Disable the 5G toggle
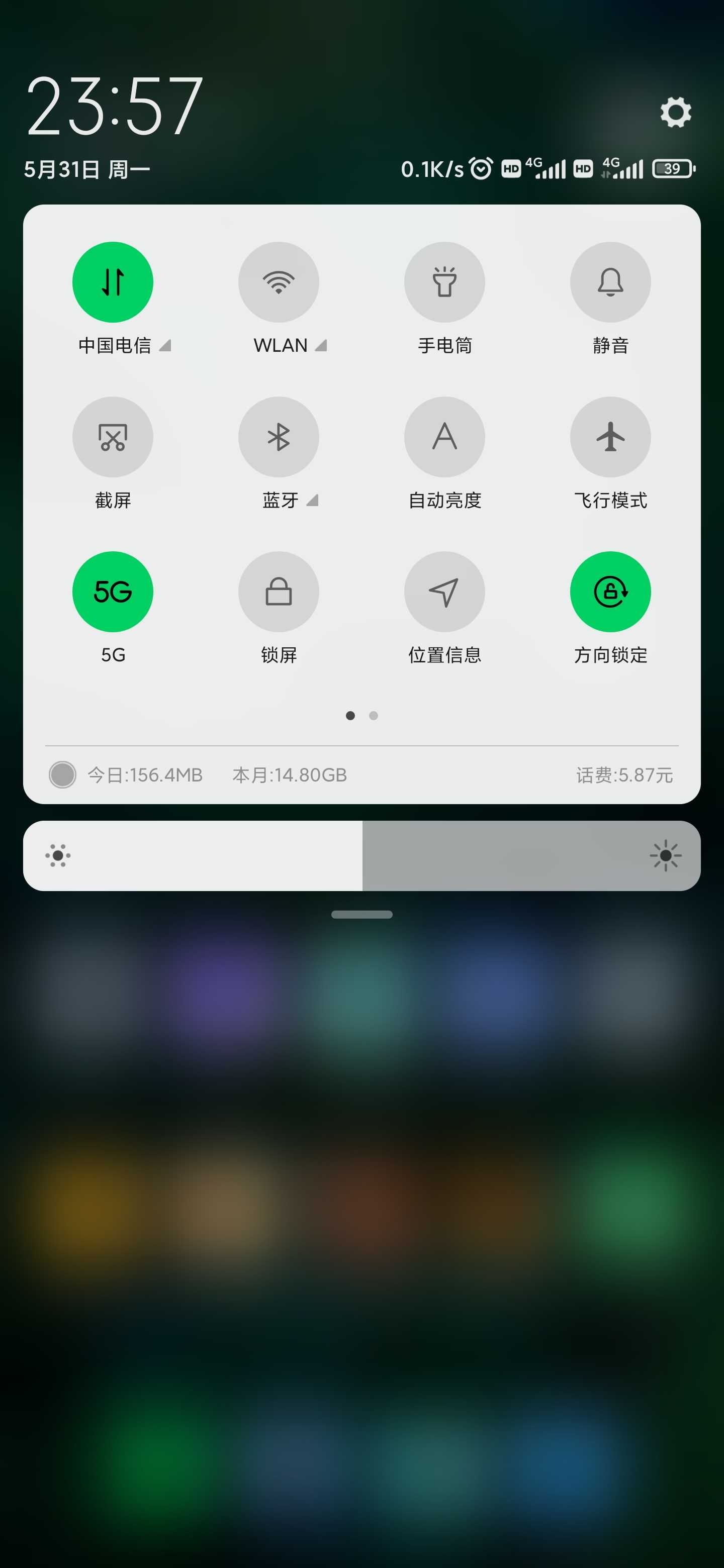This screenshot has height=1568, width=724. click(113, 591)
